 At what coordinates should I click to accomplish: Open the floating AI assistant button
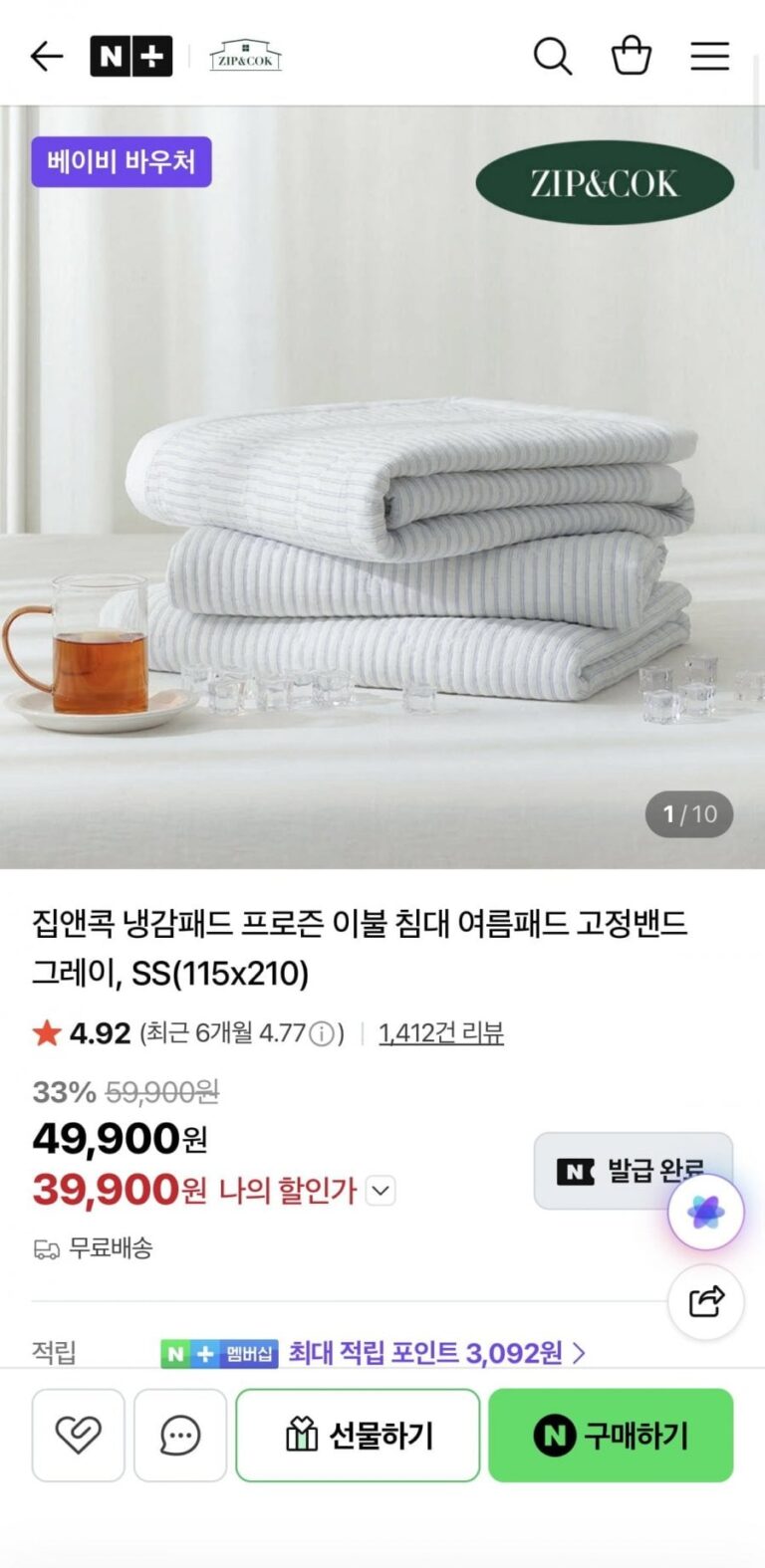click(x=705, y=1213)
